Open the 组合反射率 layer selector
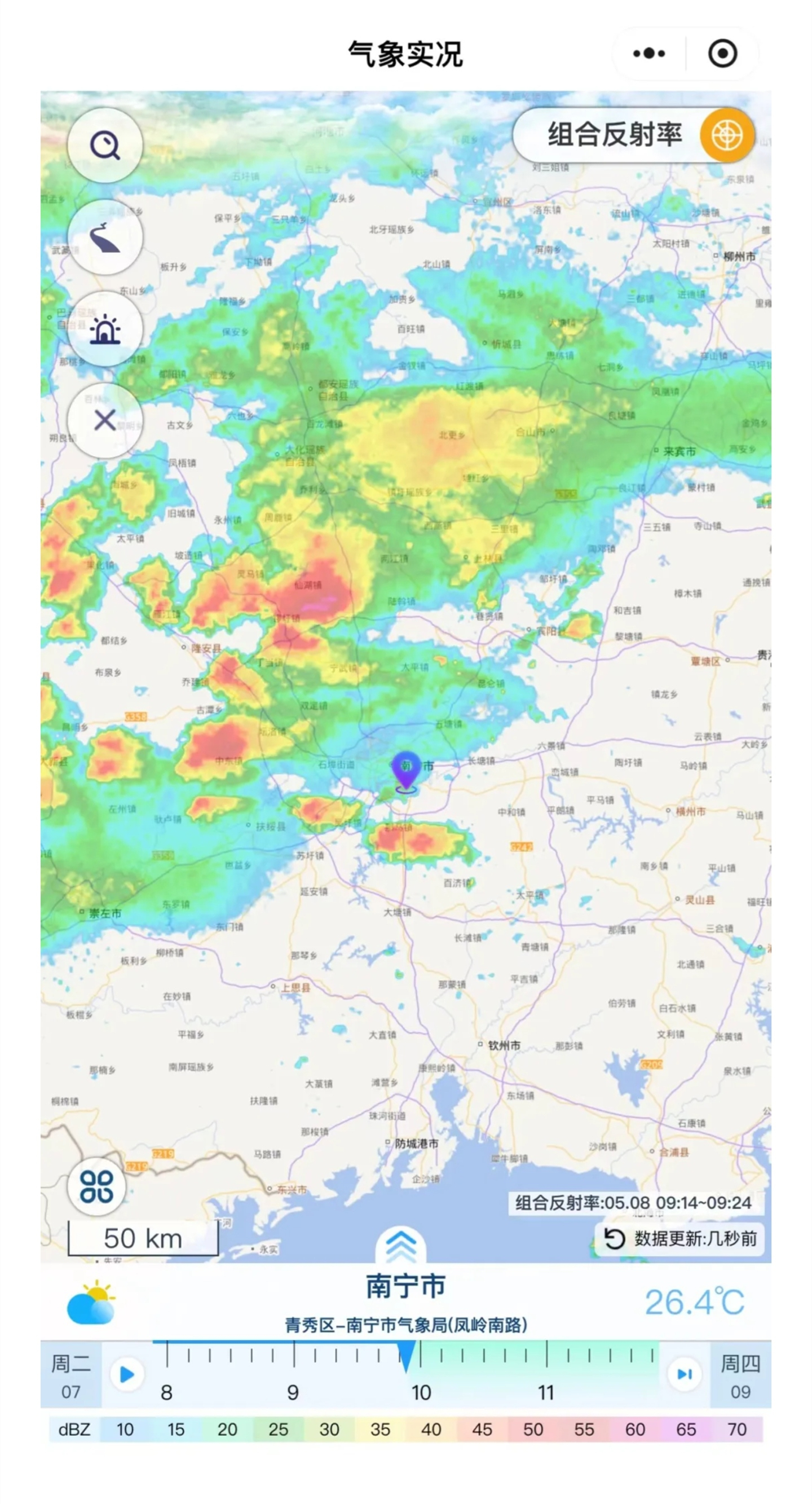812x1504 pixels. (634, 135)
